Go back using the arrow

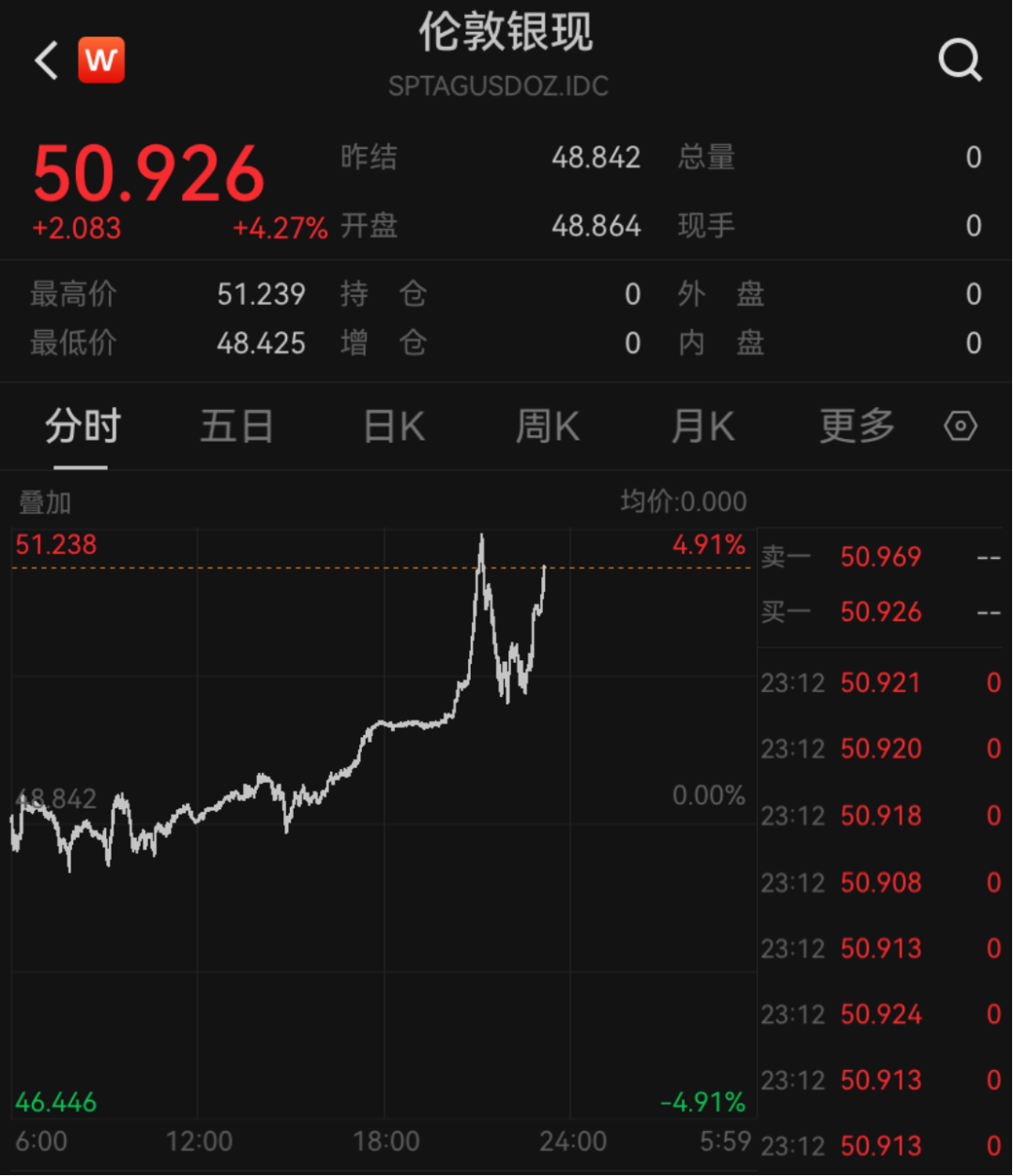pyautogui.click(x=46, y=61)
